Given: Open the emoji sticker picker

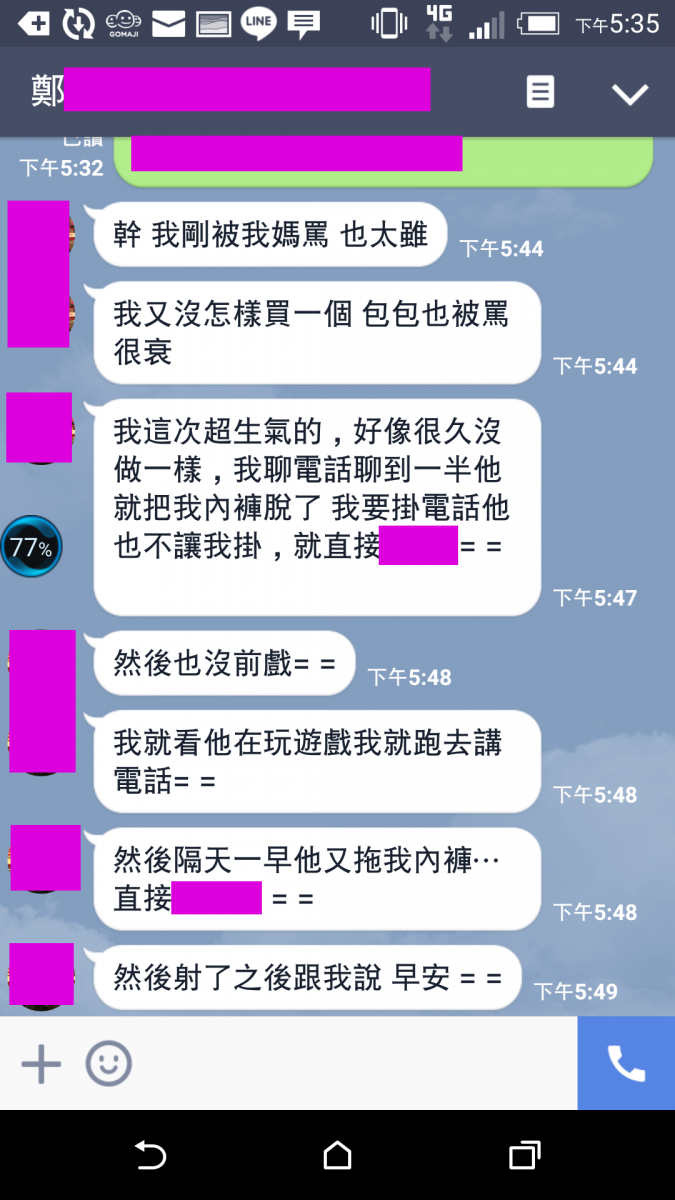Looking at the screenshot, I should tap(108, 1064).
